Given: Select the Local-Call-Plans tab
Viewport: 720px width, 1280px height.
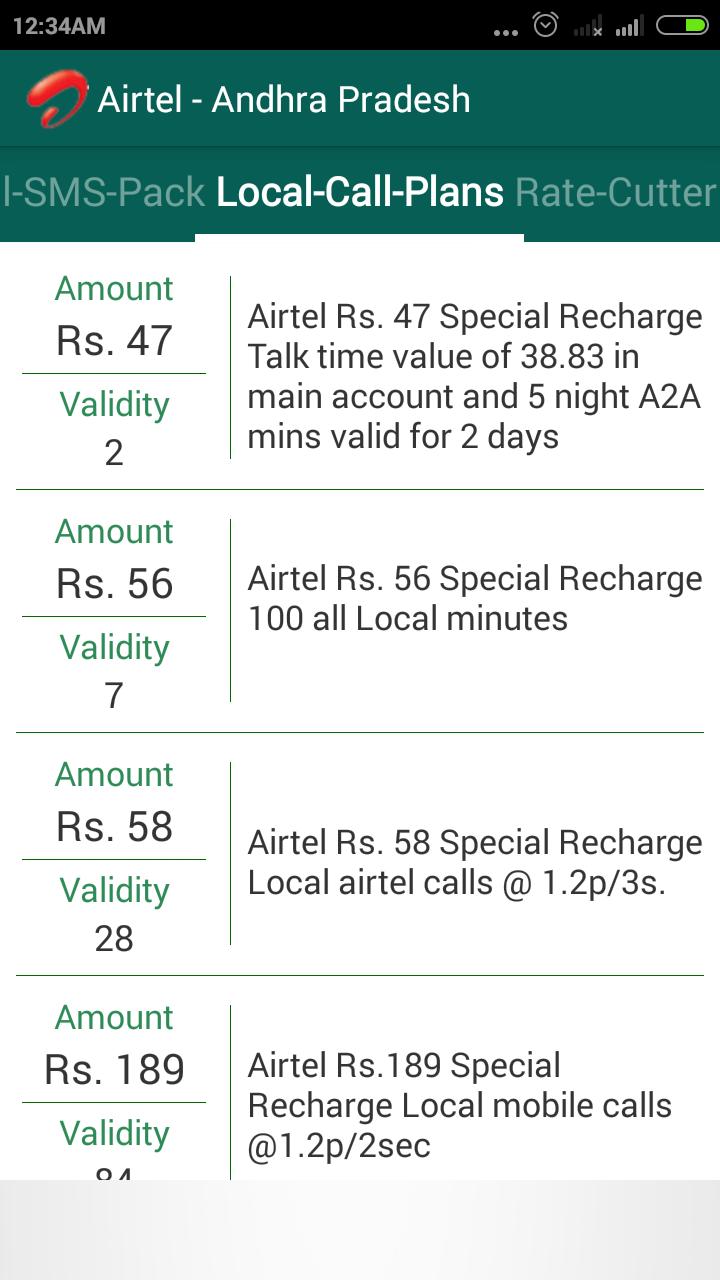Looking at the screenshot, I should (x=358, y=192).
